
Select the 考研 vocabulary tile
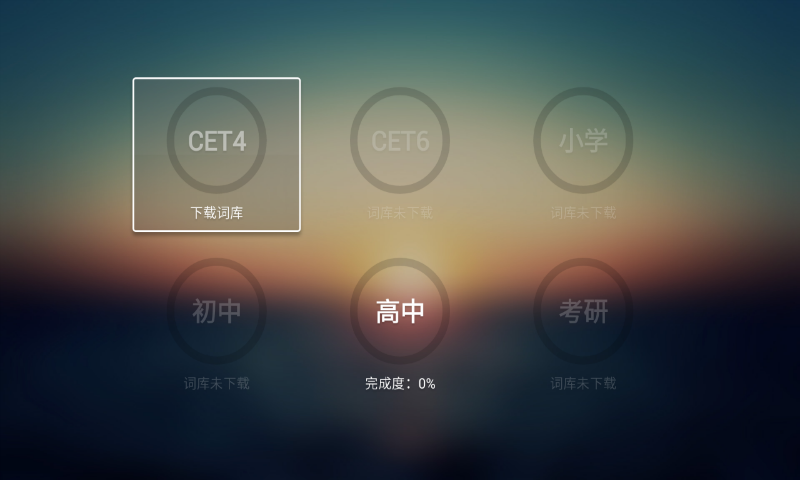pos(583,312)
